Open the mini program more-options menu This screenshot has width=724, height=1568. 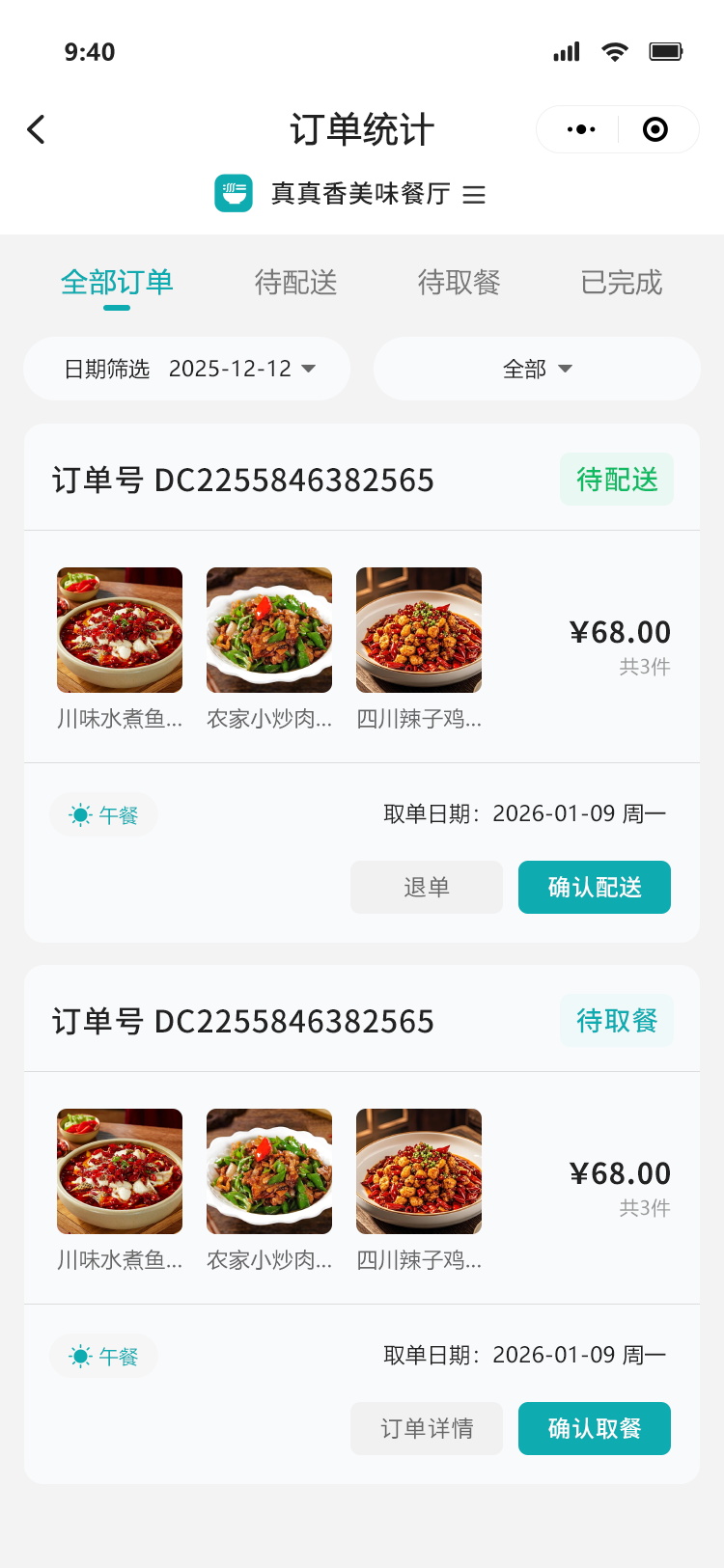(581, 129)
